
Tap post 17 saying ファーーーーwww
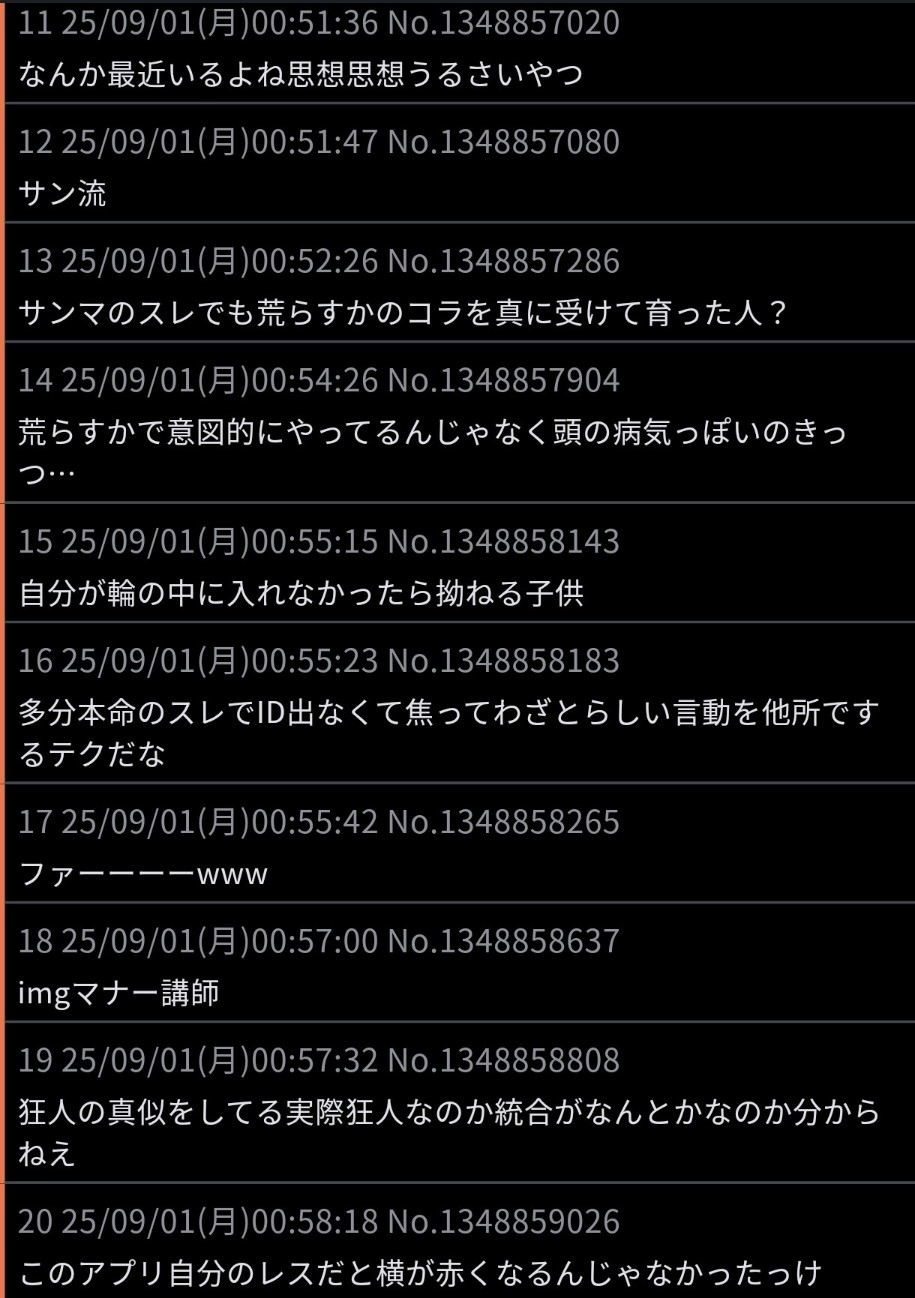145,874
